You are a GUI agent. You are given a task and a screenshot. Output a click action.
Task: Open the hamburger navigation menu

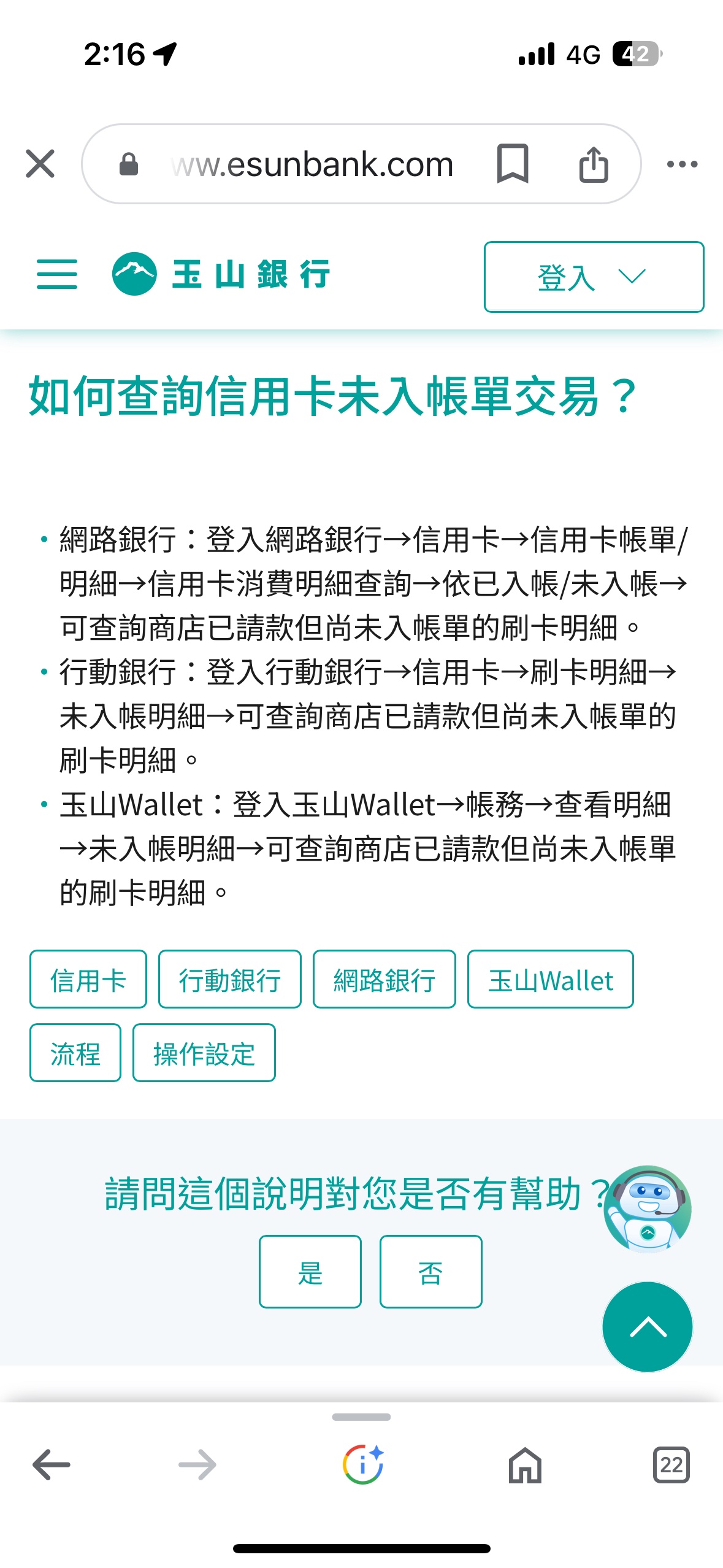[x=57, y=274]
